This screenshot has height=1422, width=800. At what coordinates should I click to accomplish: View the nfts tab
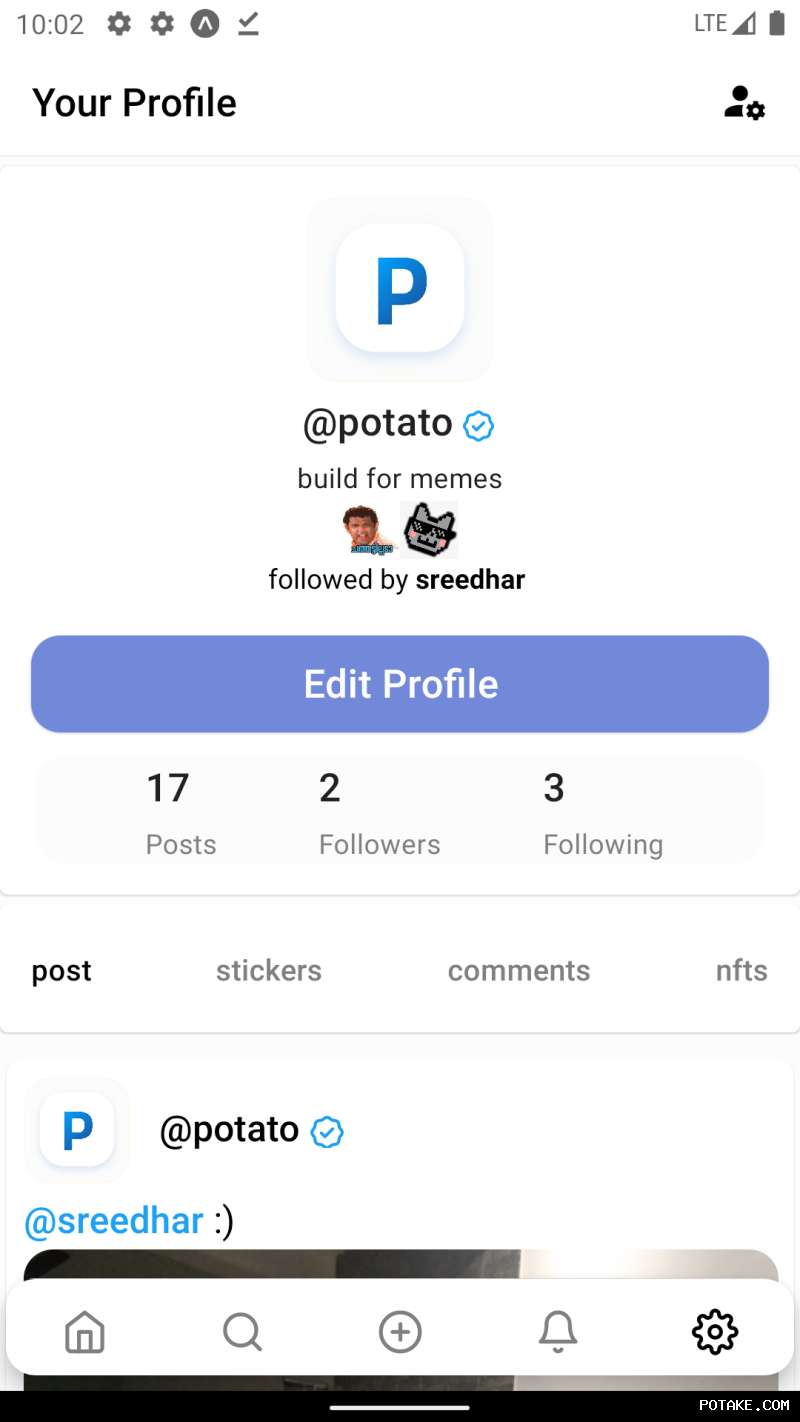pos(741,970)
